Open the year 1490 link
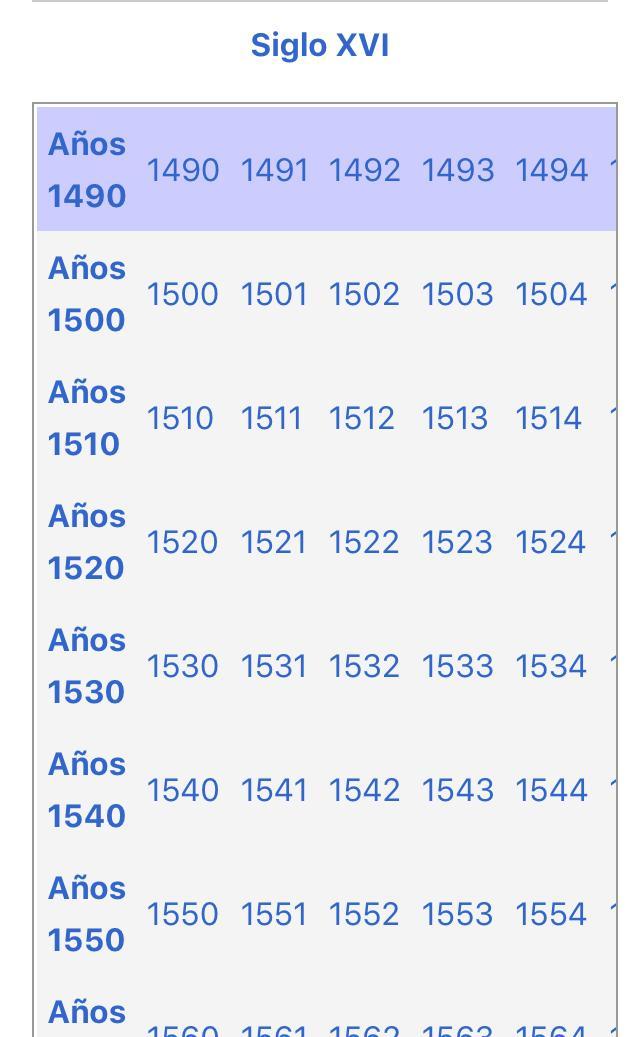640x1037 pixels. point(182,170)
